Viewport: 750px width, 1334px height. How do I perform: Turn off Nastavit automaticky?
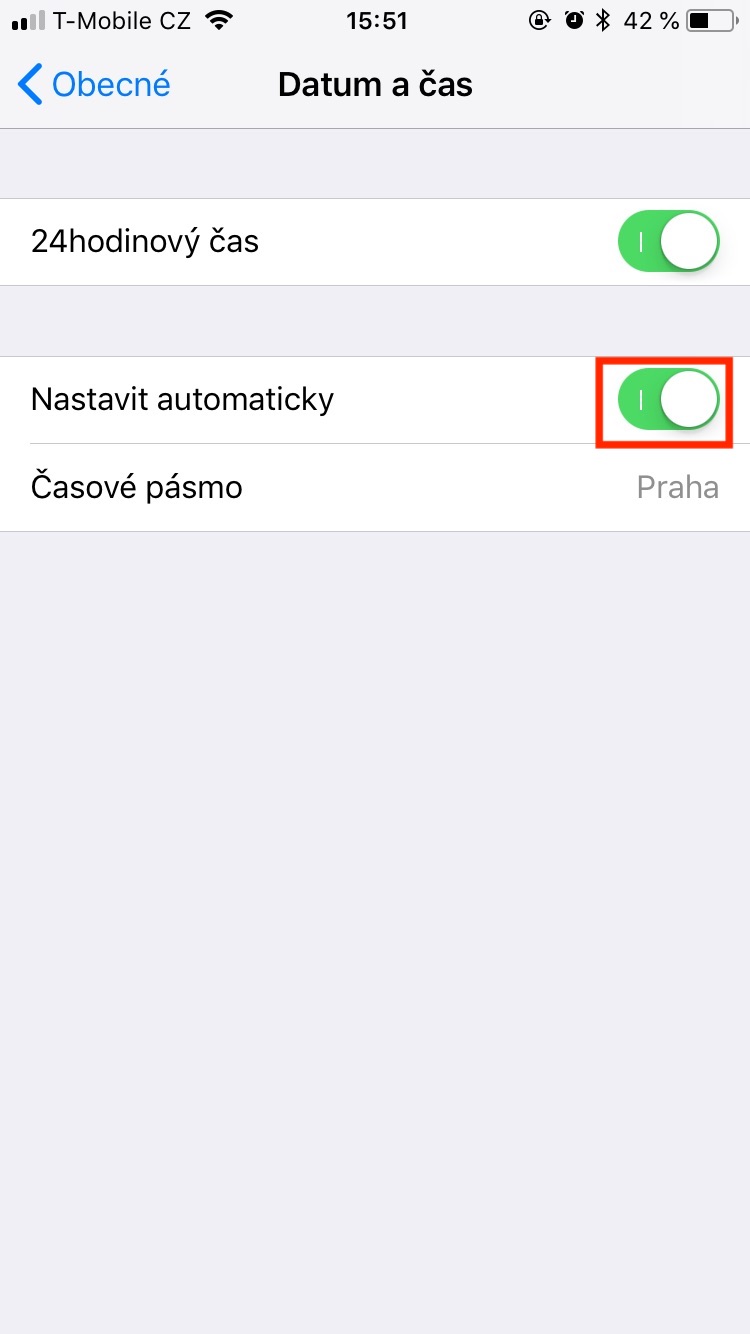(x=668, y=400)
